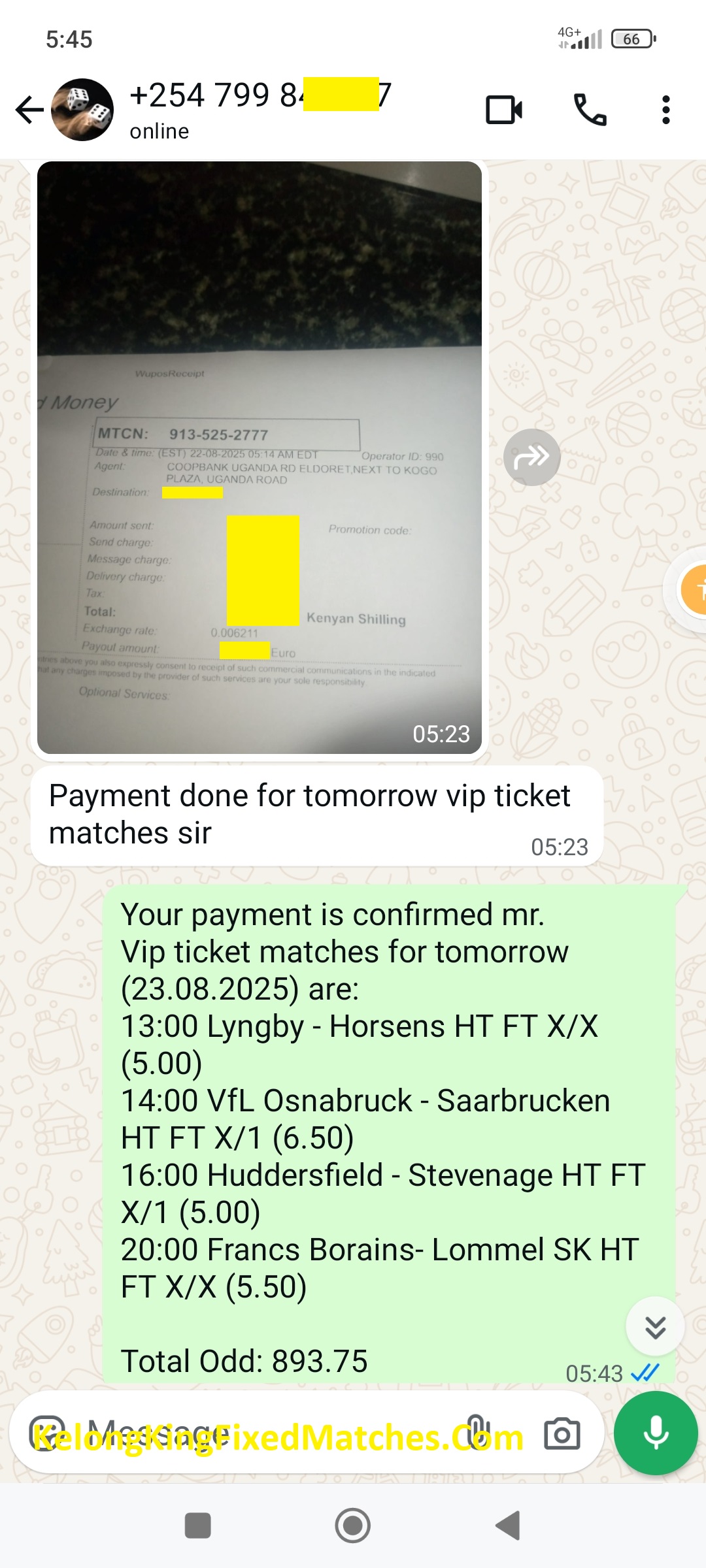Image resolution: width=706 pixels, height=1568 pixels.
Task: Open the emoji picker in message bar
Action: click(48, 1434)
